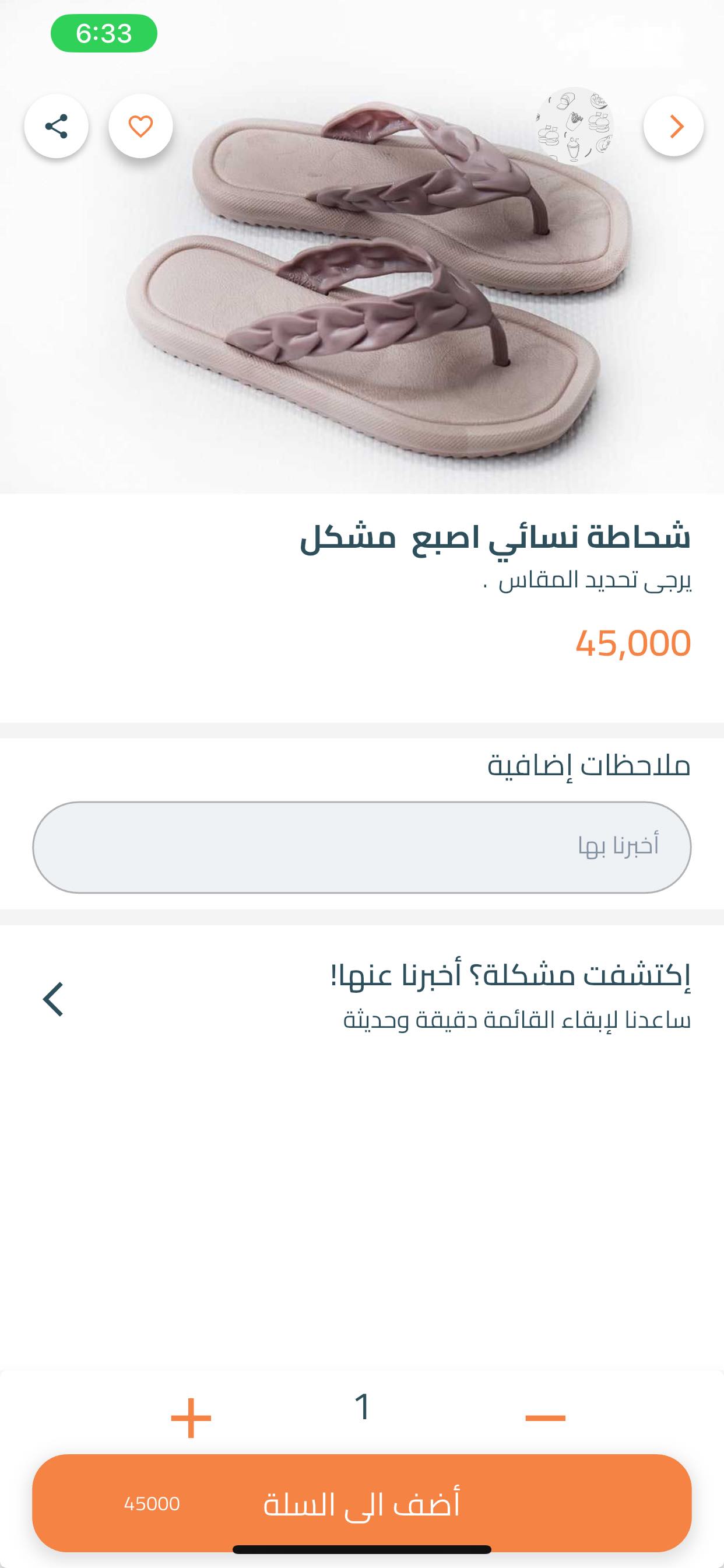Focus the additional notes text field
The width and height of the screenshot is (724, 1568).
(361, 846)
